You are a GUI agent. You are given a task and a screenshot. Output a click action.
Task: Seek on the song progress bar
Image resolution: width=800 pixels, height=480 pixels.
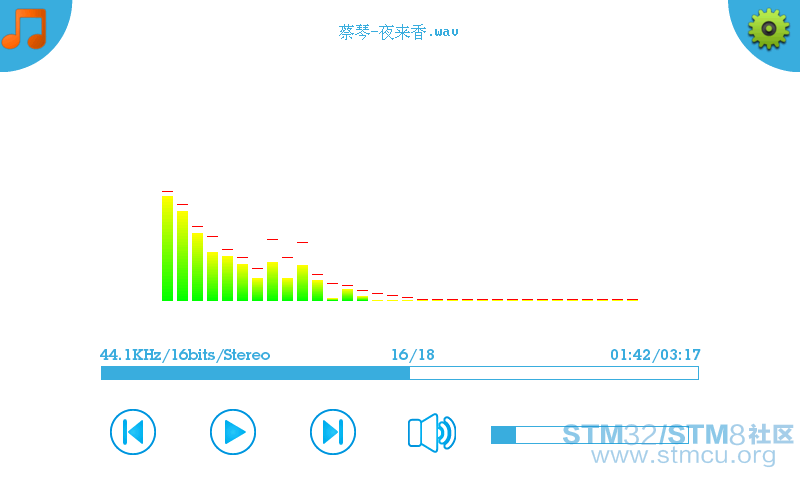point(400,373)
